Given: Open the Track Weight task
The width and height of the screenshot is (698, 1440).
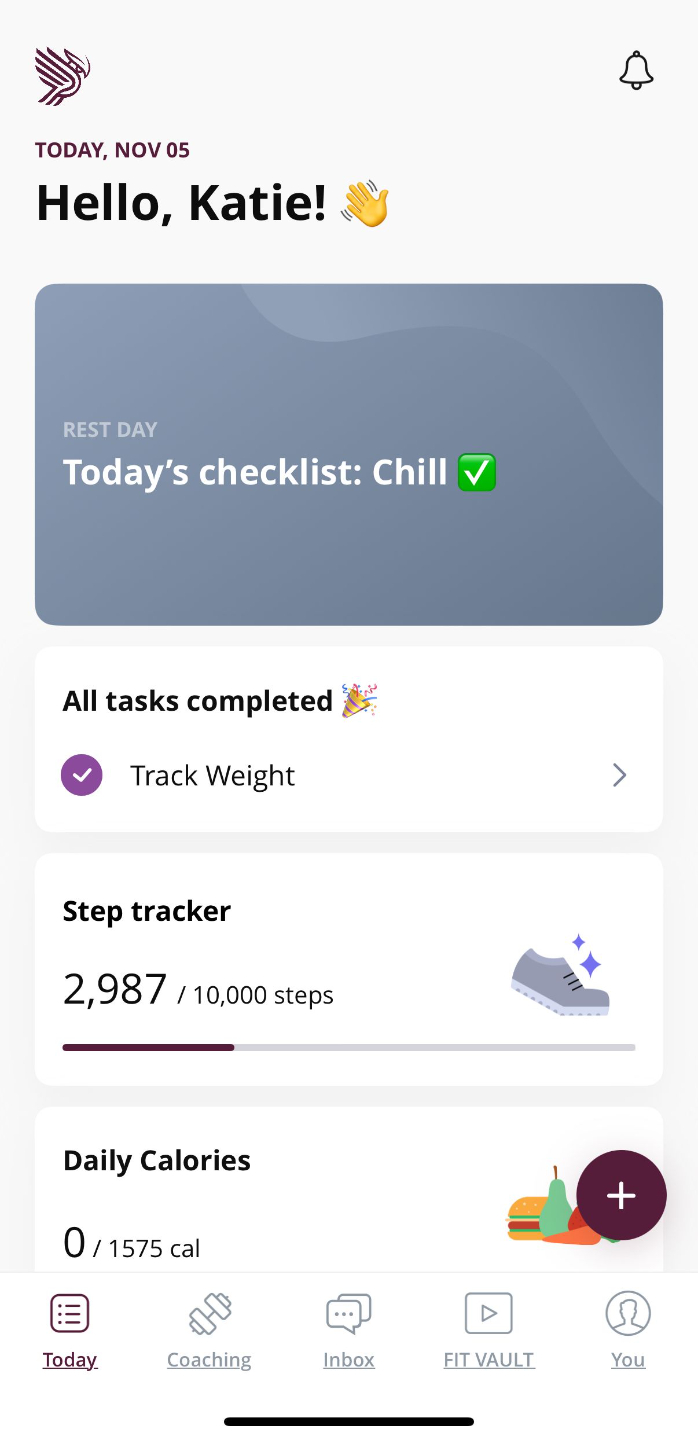Looking at the screenshot, I should pyautogui.click(x=349, y=776).
